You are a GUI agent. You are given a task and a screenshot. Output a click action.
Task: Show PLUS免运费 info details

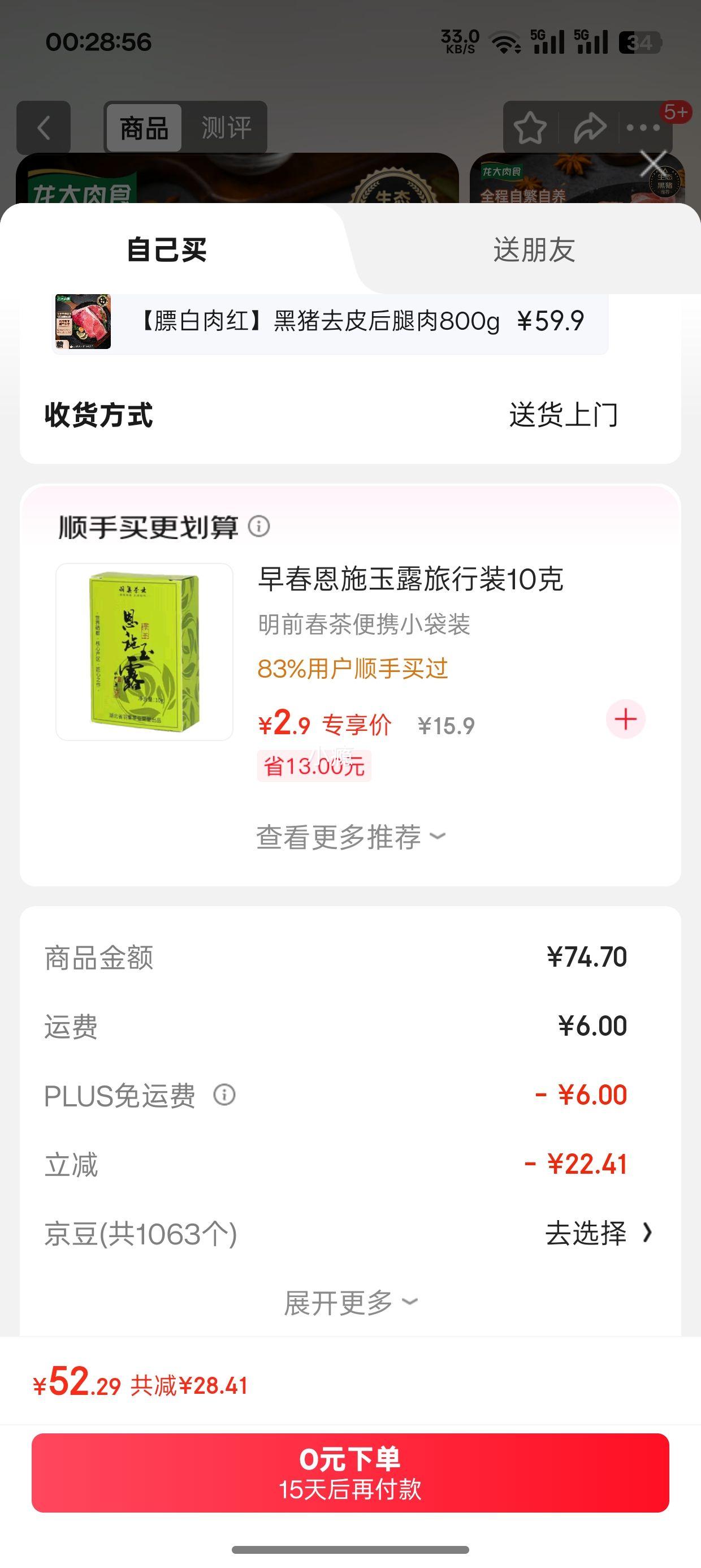pyautogui.click(x=224, y=1095)
